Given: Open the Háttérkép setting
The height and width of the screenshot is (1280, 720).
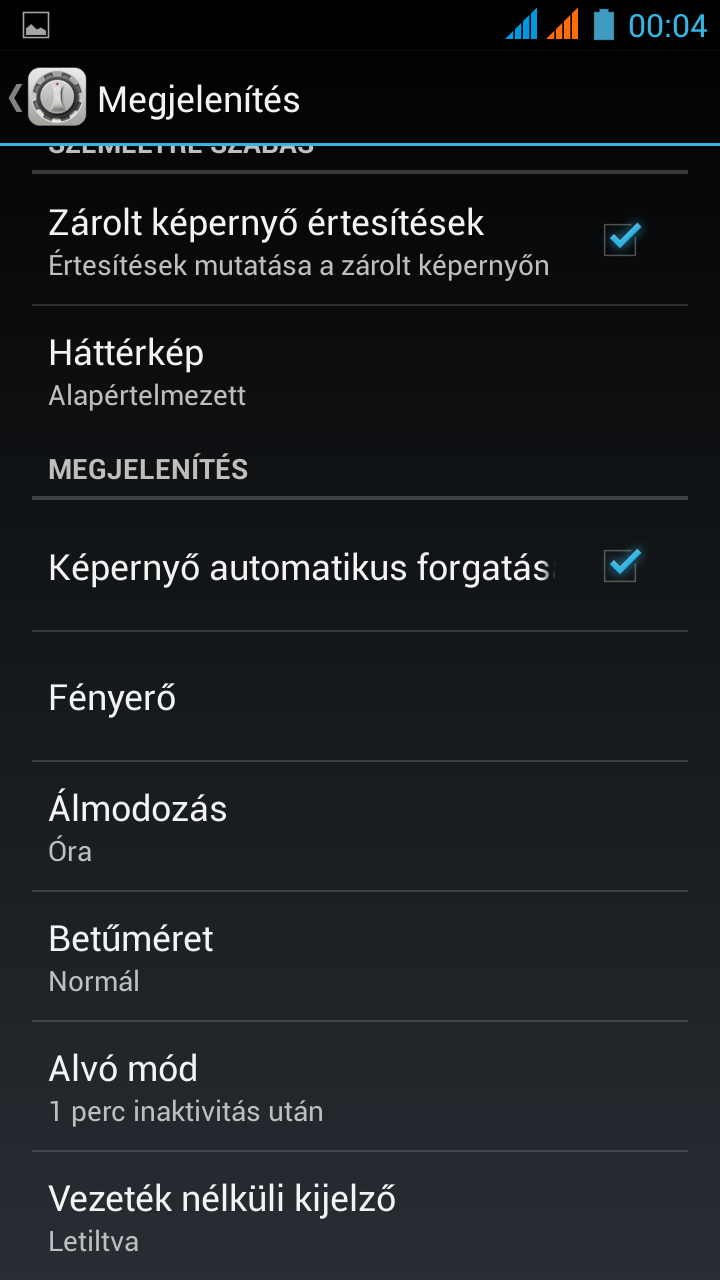Looking at the screenshot, I should [360, 372].
